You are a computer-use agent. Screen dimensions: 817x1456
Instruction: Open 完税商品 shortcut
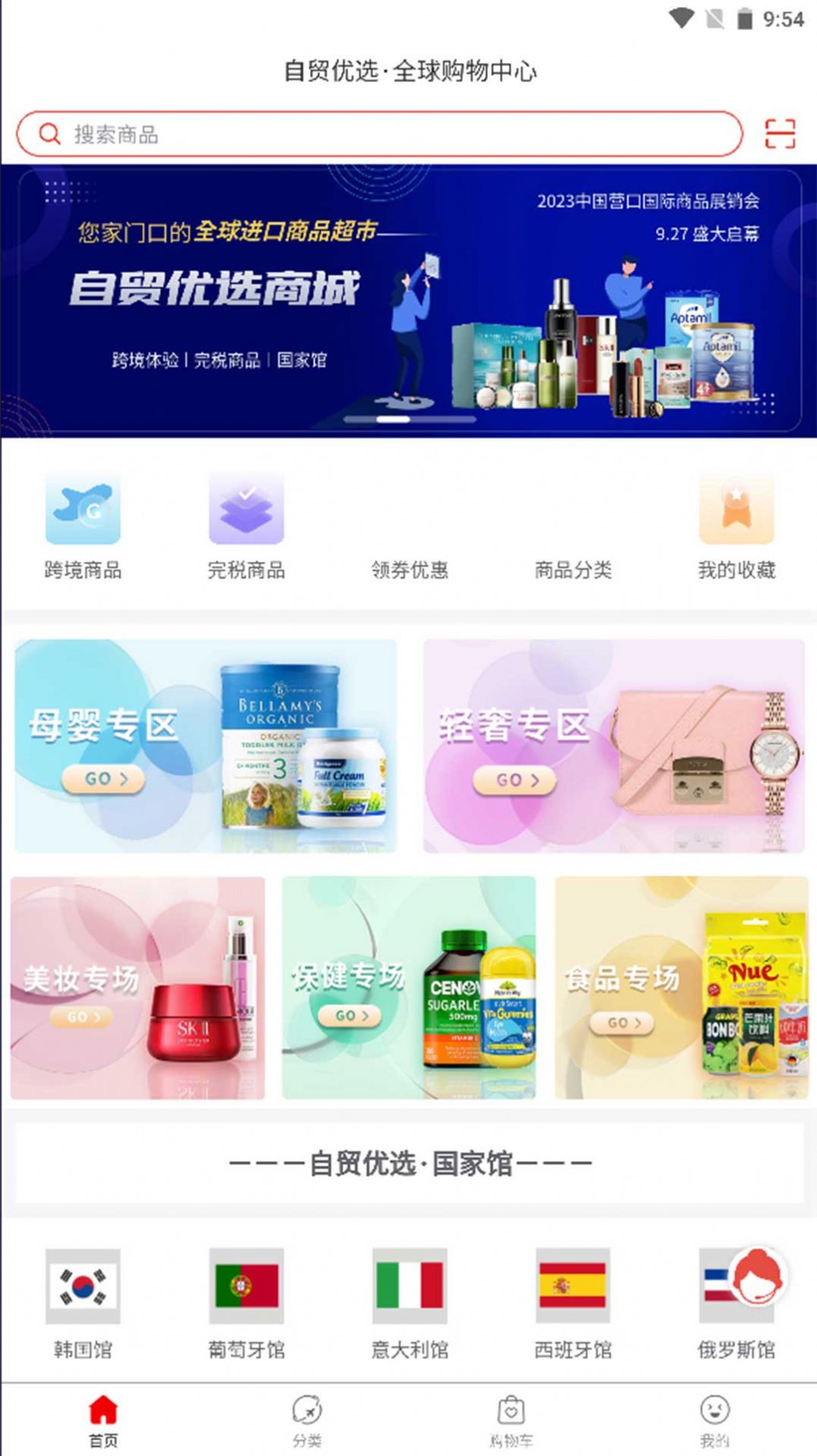(x=246, y=525)
